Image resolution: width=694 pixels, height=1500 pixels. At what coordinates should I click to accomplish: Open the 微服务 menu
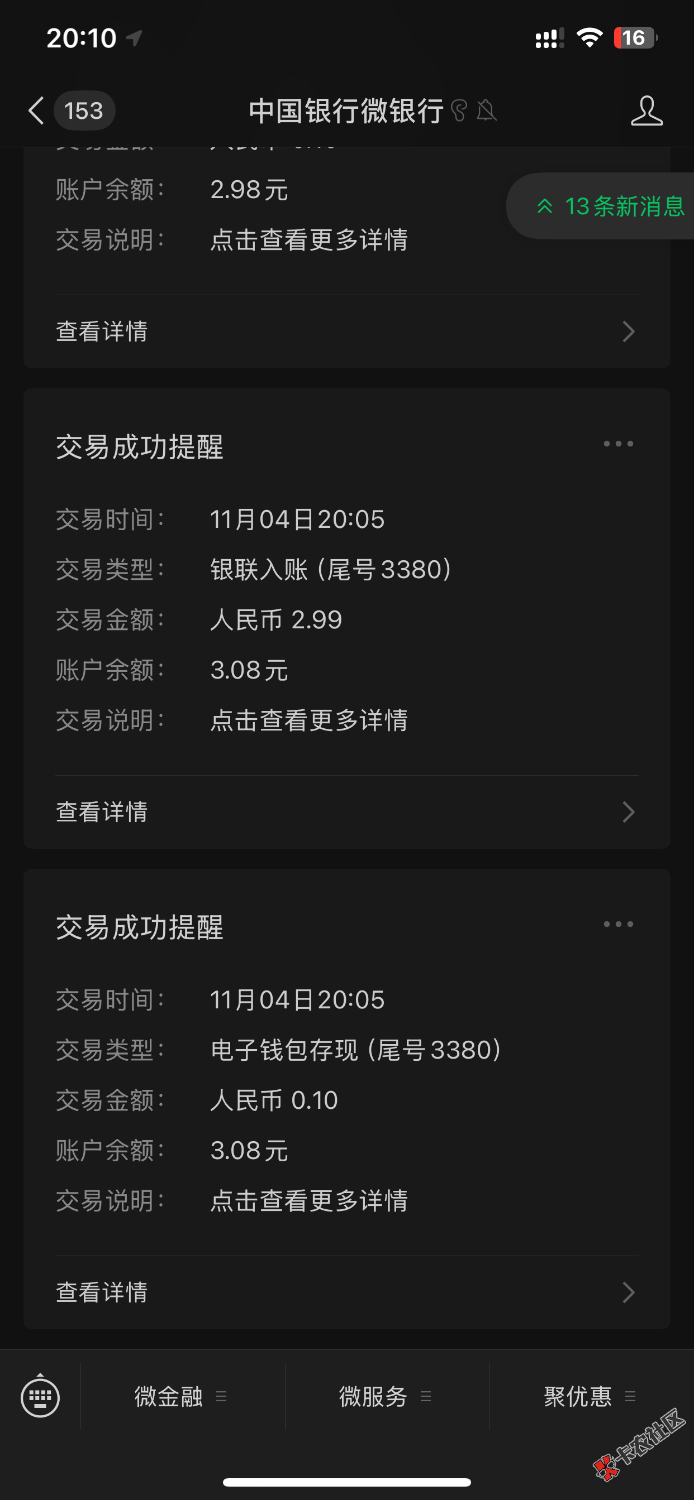(386, 1397)
